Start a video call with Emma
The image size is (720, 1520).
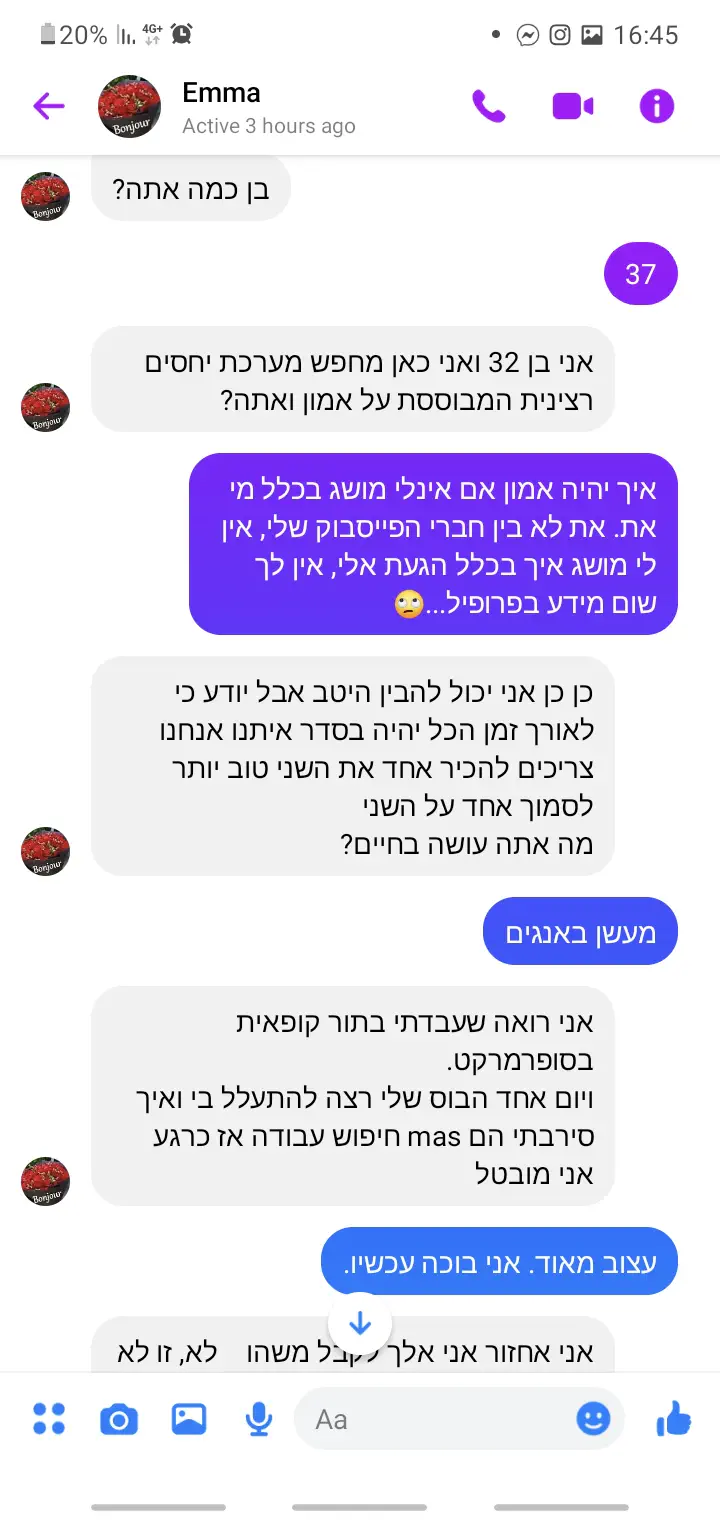coord(573,106)
